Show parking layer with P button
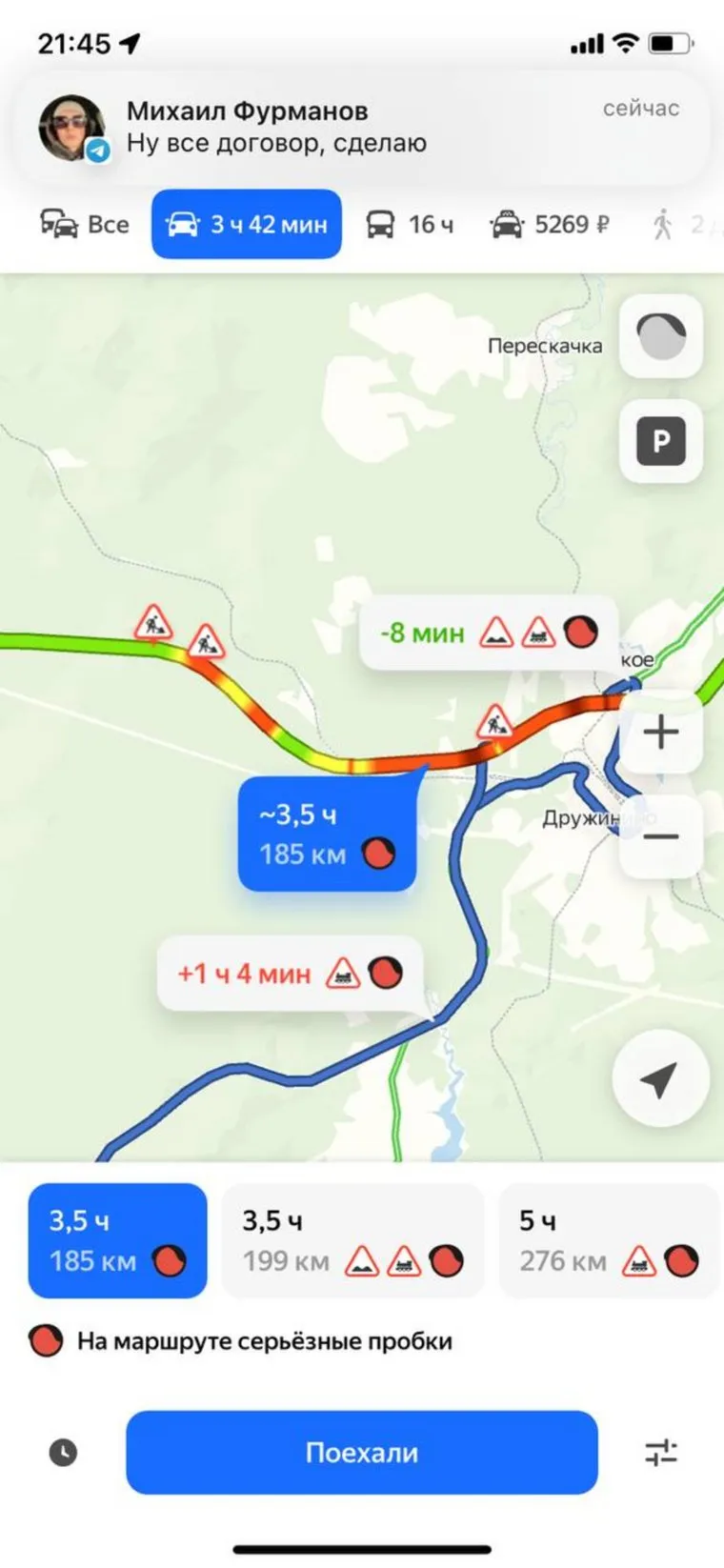The height and width of the screenshot is (1568, 724). pyautogui.click(x=661, y=441)
